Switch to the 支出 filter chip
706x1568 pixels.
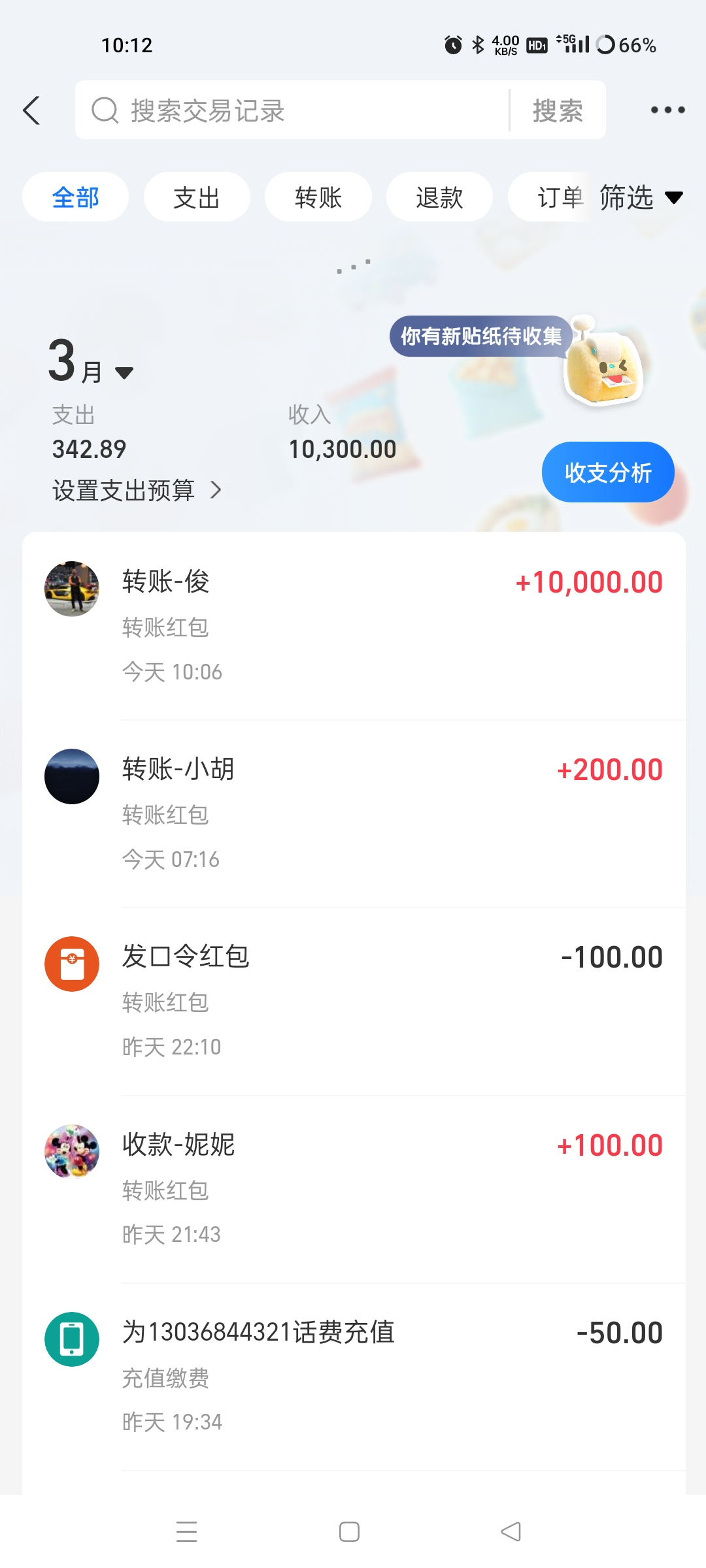[197, 197]
